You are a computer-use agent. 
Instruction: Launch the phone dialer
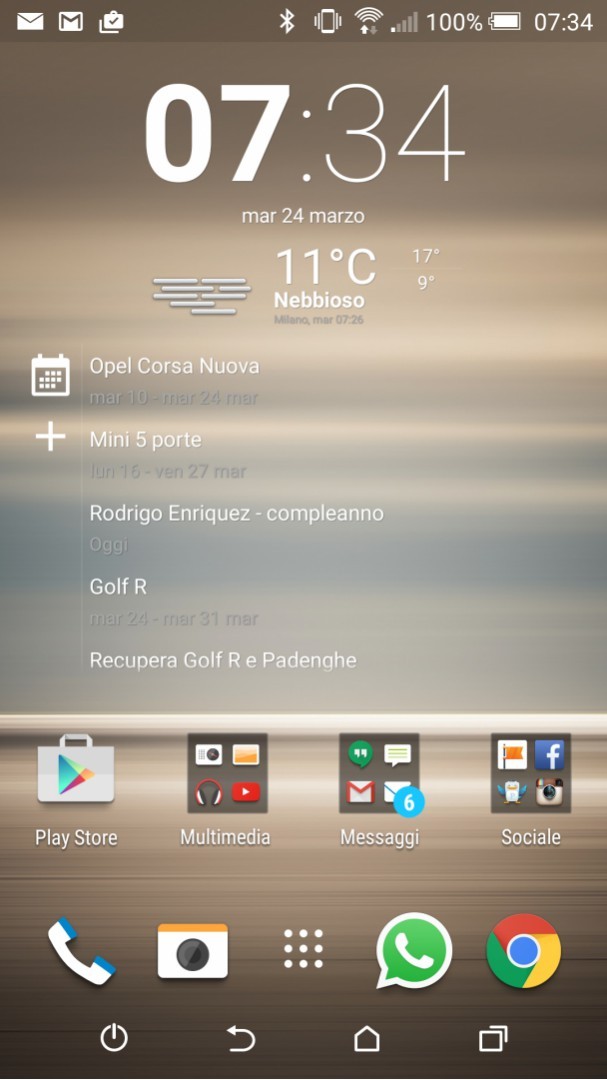[81, 951]
